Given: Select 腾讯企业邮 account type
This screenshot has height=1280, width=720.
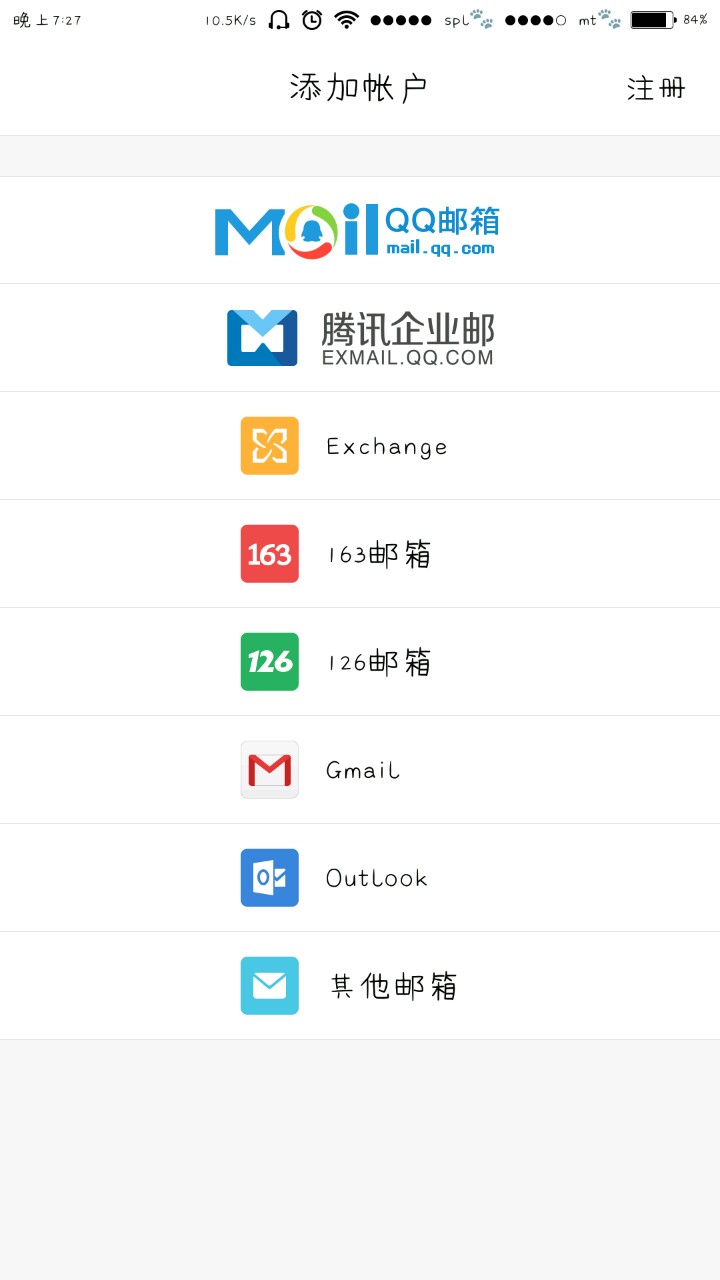Looking at the screenshot, I should pyautogui.click(x=360, y=338).
